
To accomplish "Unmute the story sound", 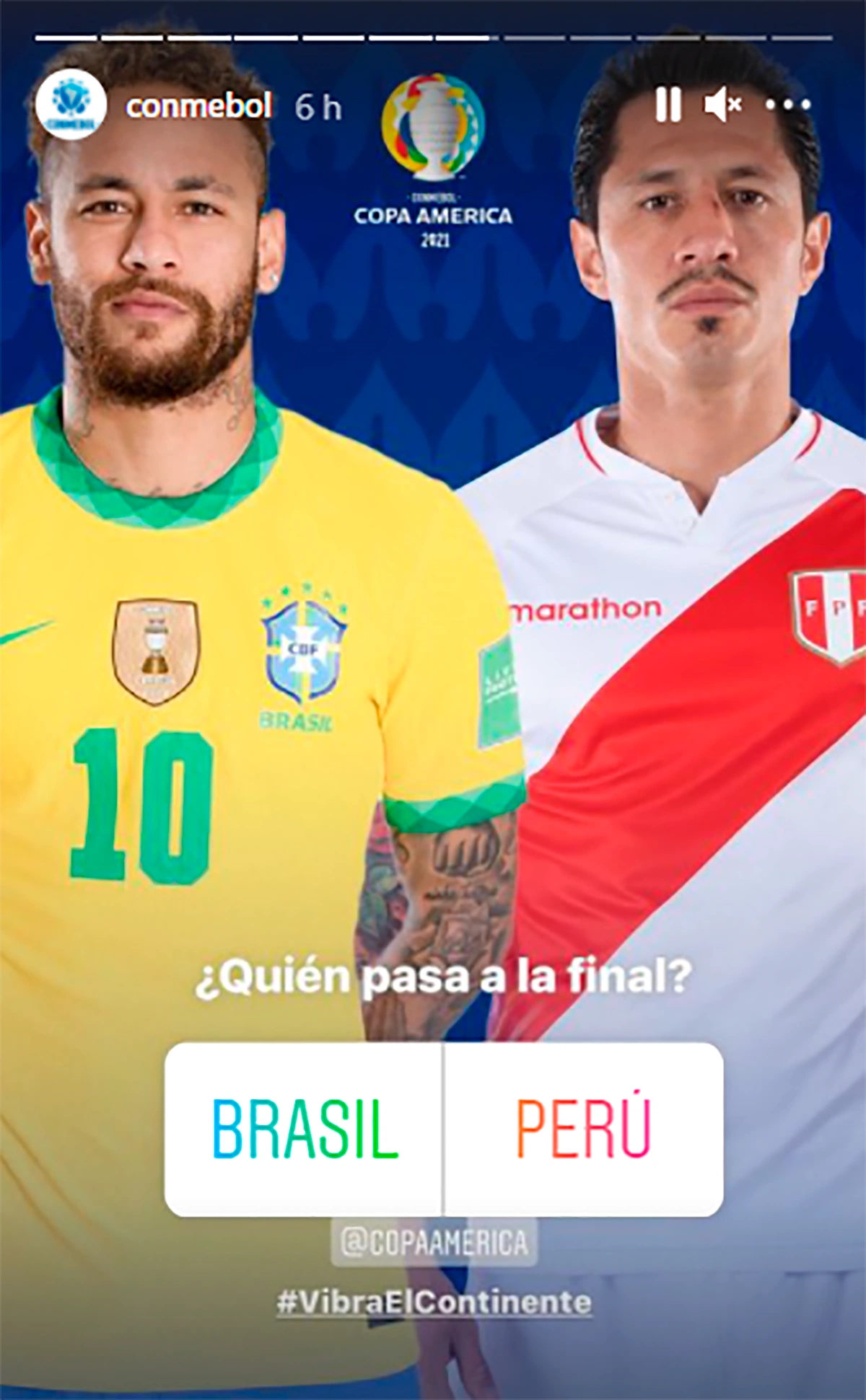I will [x=723, y=105].
